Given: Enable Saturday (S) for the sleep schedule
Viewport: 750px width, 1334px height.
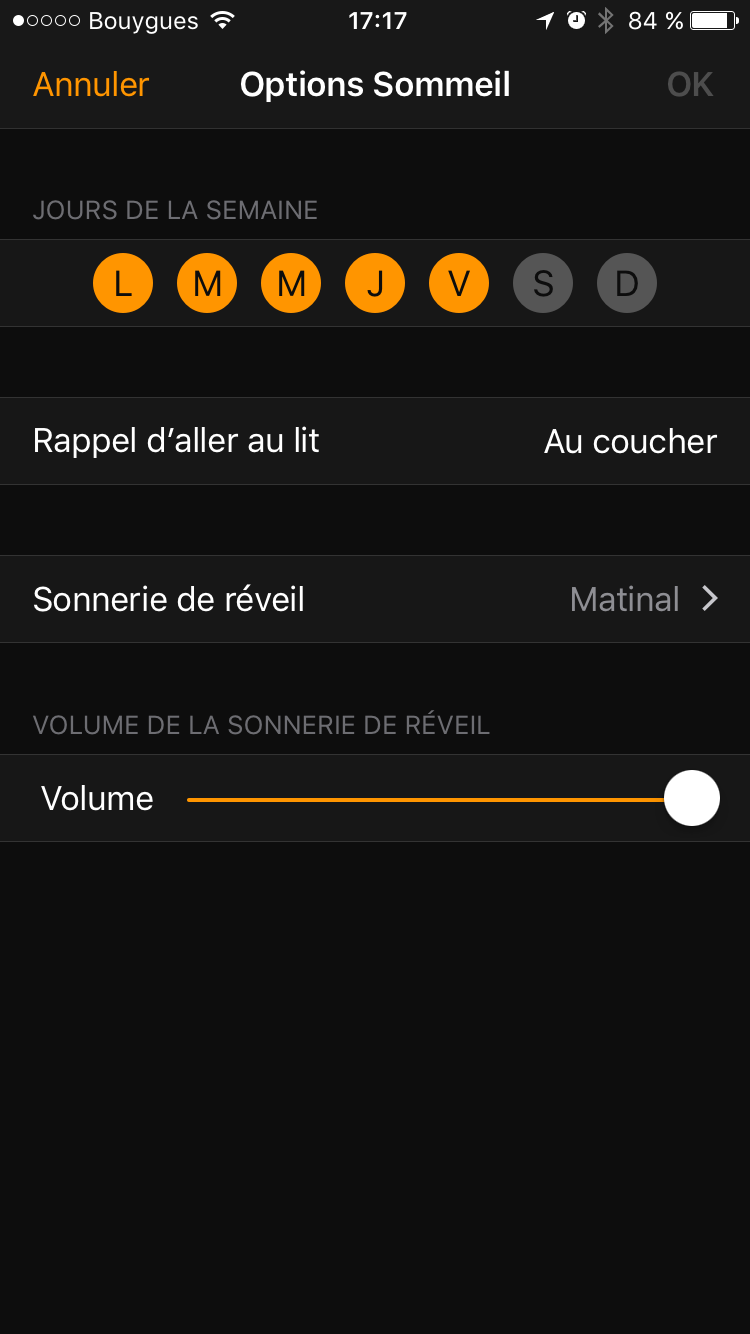Looking at the screenshot, I should pyautogui.click(x=543, y=284).
